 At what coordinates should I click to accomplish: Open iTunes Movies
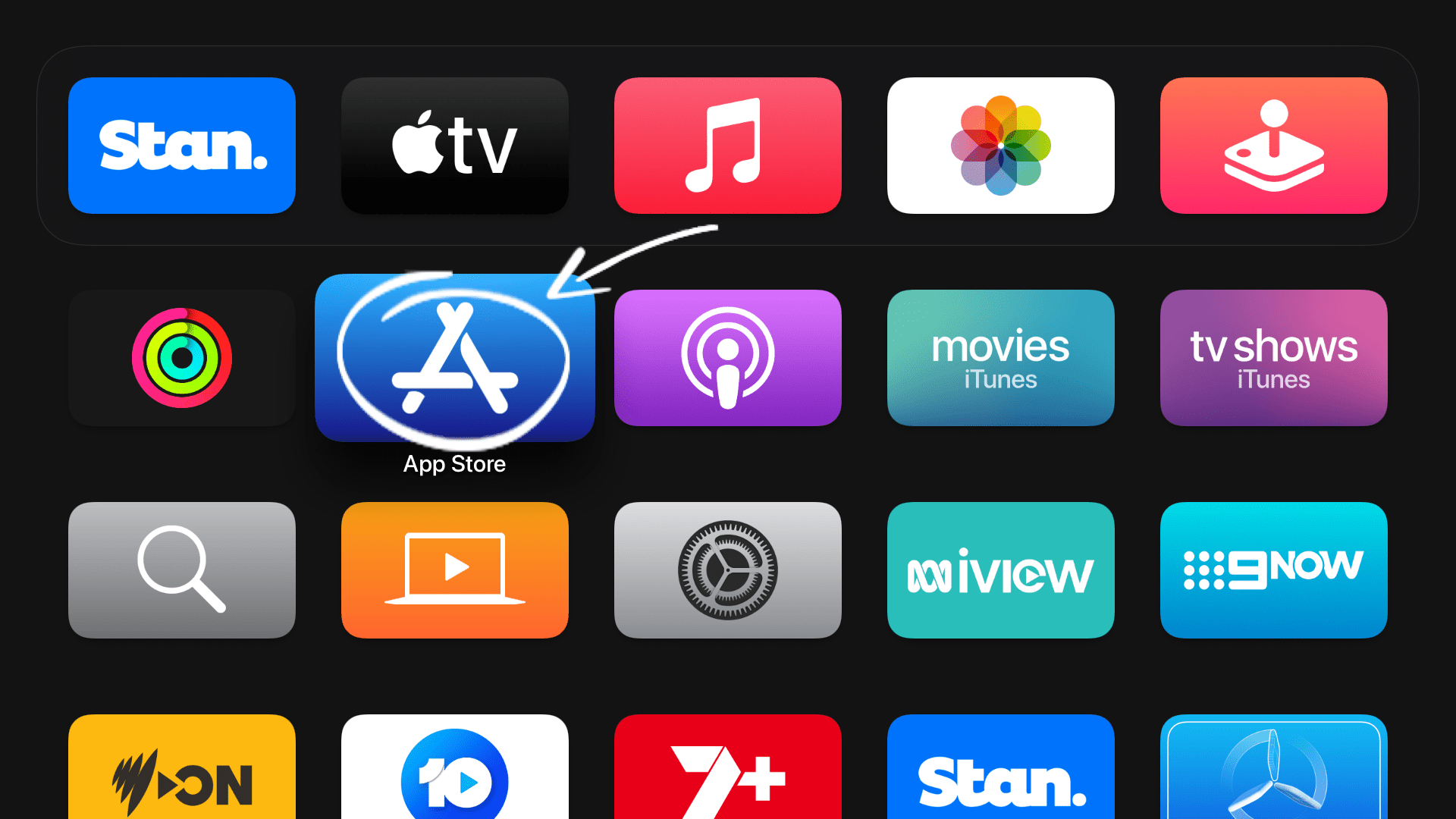(x=1001, y=358)
